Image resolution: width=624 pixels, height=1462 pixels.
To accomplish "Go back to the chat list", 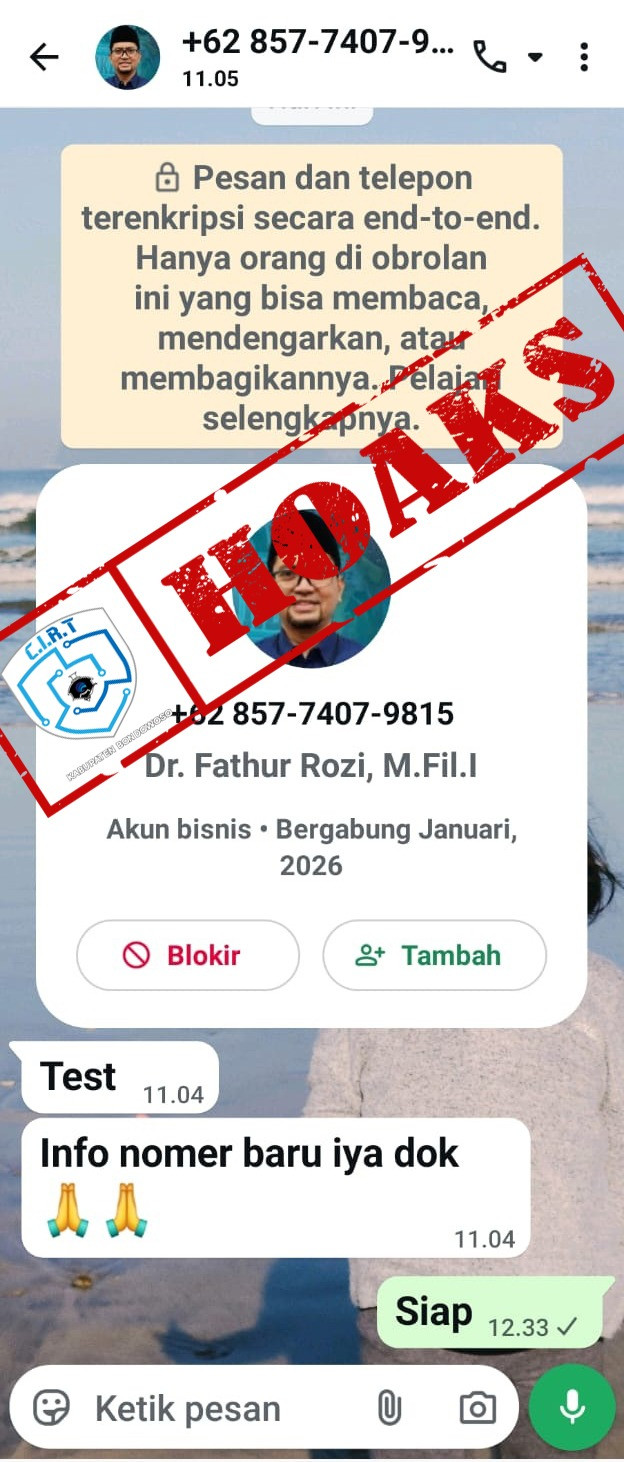I will pos(44,57).
